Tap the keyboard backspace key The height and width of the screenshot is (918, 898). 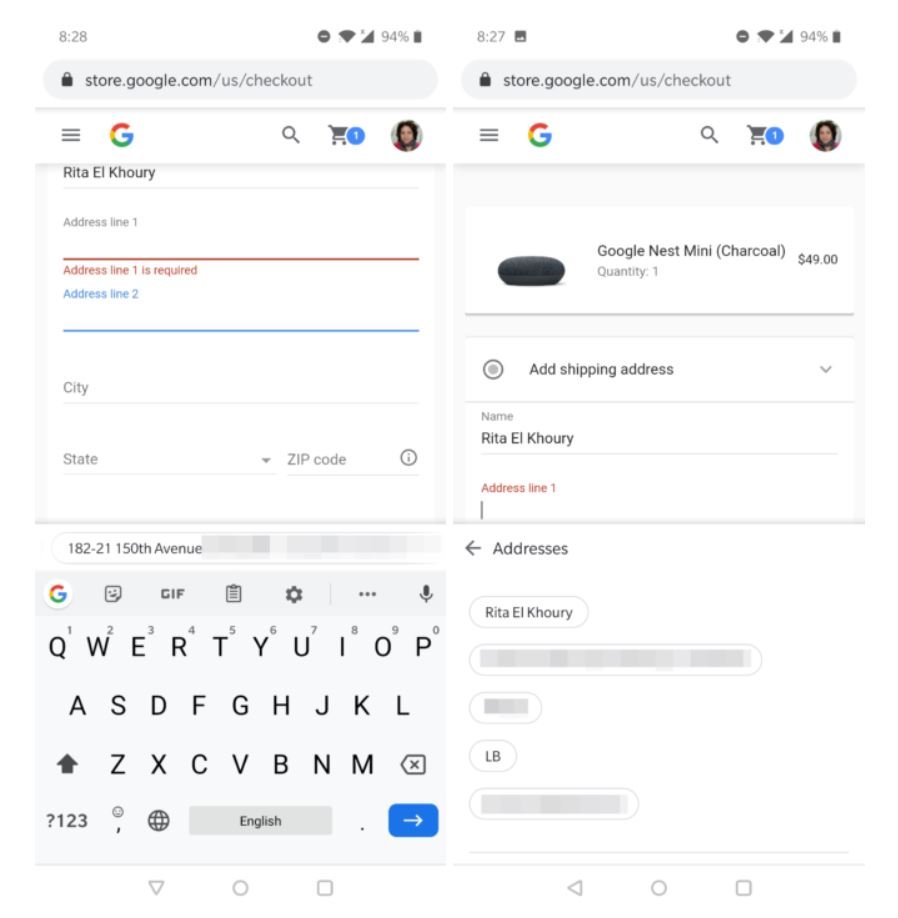pyautogui.click(x=413, y=765)
